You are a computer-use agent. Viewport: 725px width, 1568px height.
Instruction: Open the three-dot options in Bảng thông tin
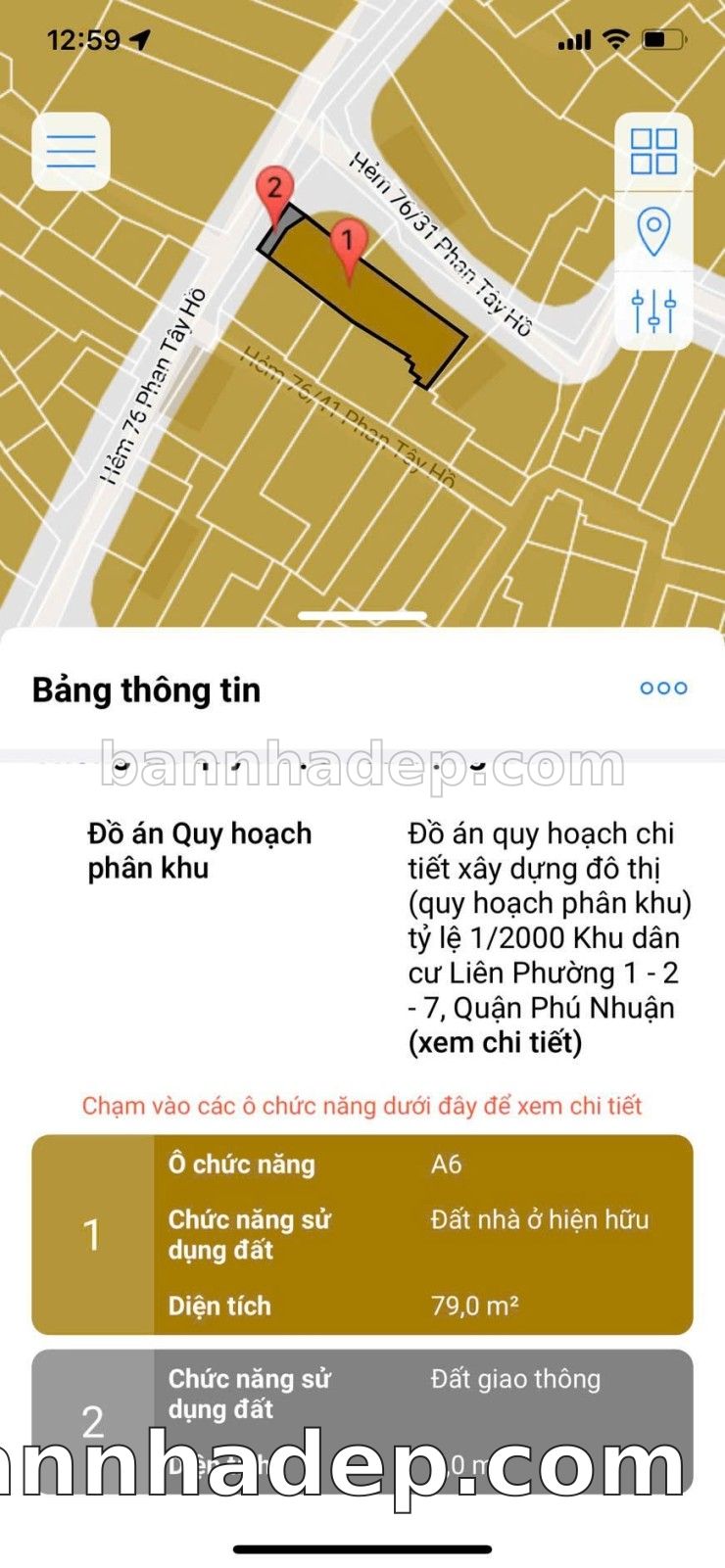click(x=663, y=689)
